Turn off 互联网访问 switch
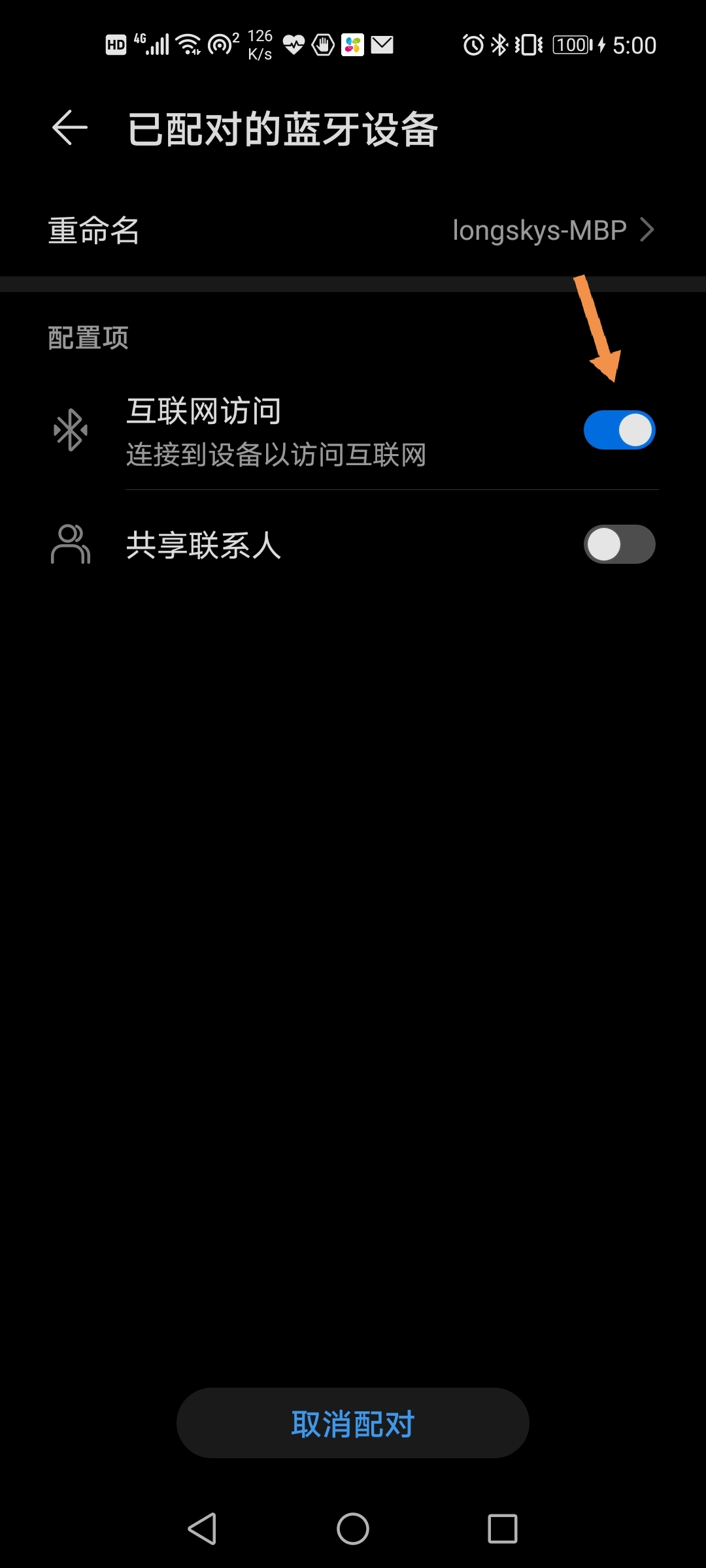The image size is (706, 1568). tap(619, 430)
